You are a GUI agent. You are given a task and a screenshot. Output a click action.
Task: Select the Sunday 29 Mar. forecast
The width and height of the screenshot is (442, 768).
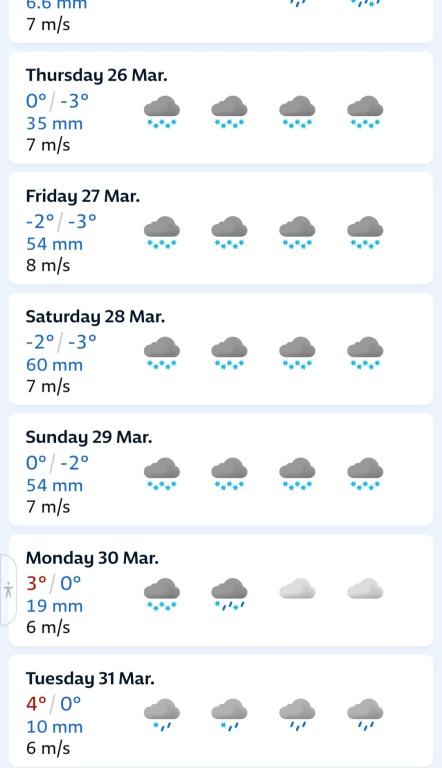click(221, 469)
